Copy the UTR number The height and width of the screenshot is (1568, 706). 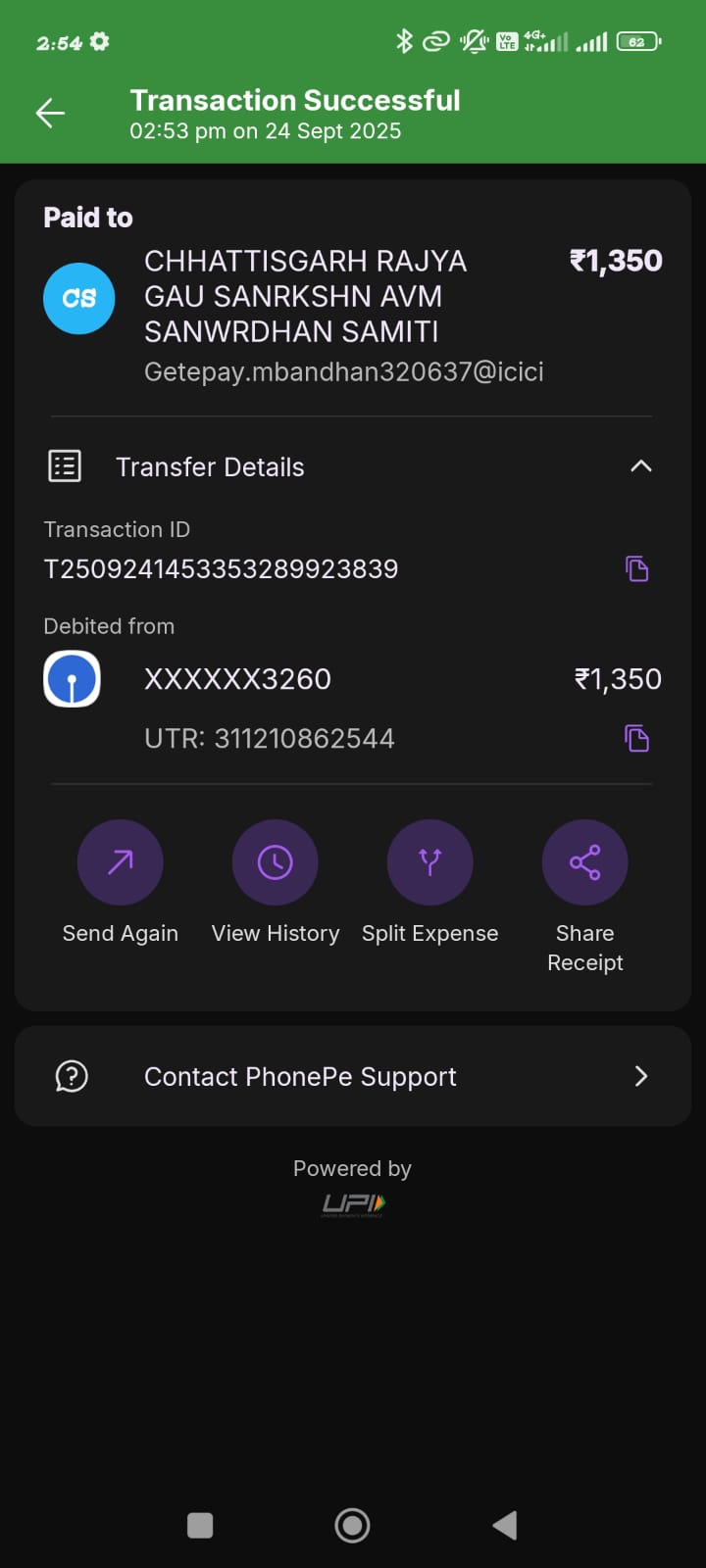tap(637, 738)
